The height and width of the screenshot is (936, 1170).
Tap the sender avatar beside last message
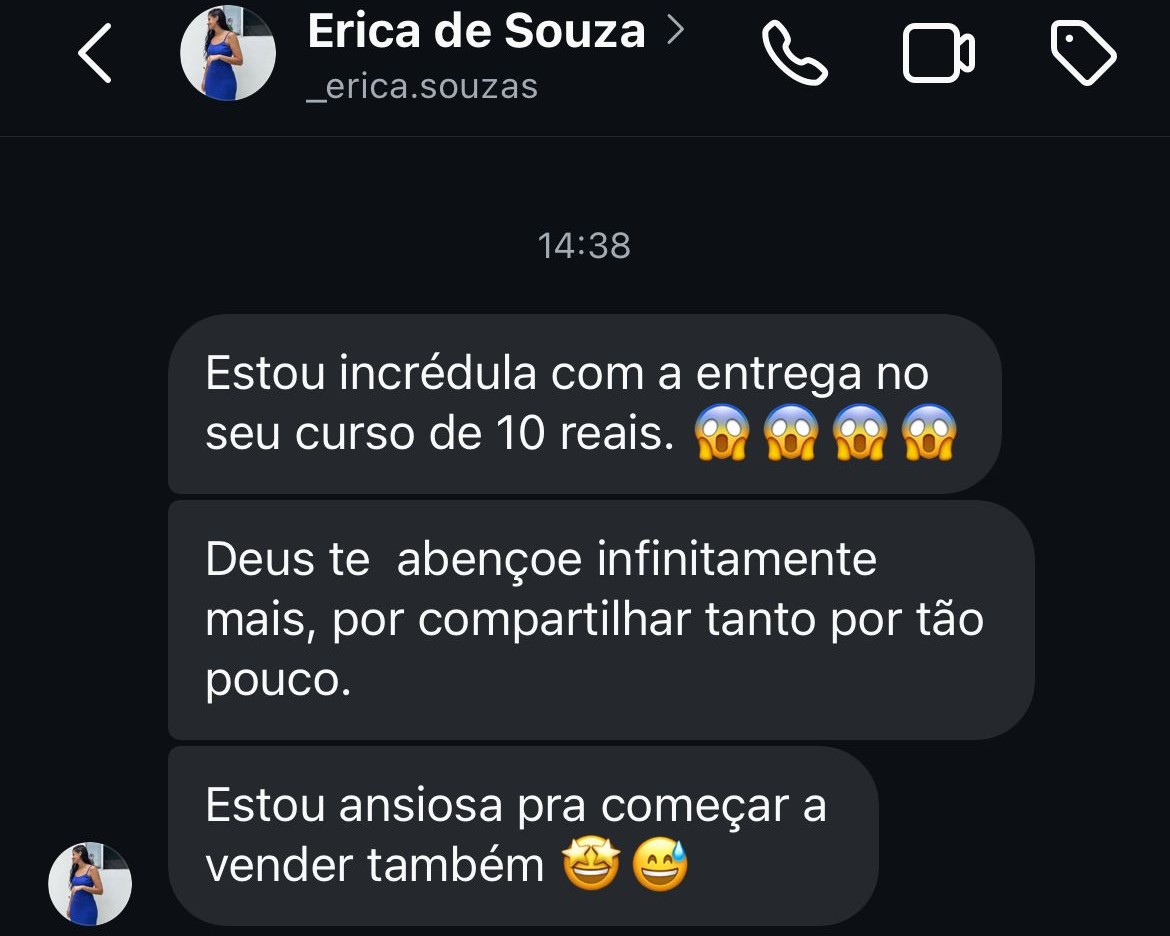90,883
